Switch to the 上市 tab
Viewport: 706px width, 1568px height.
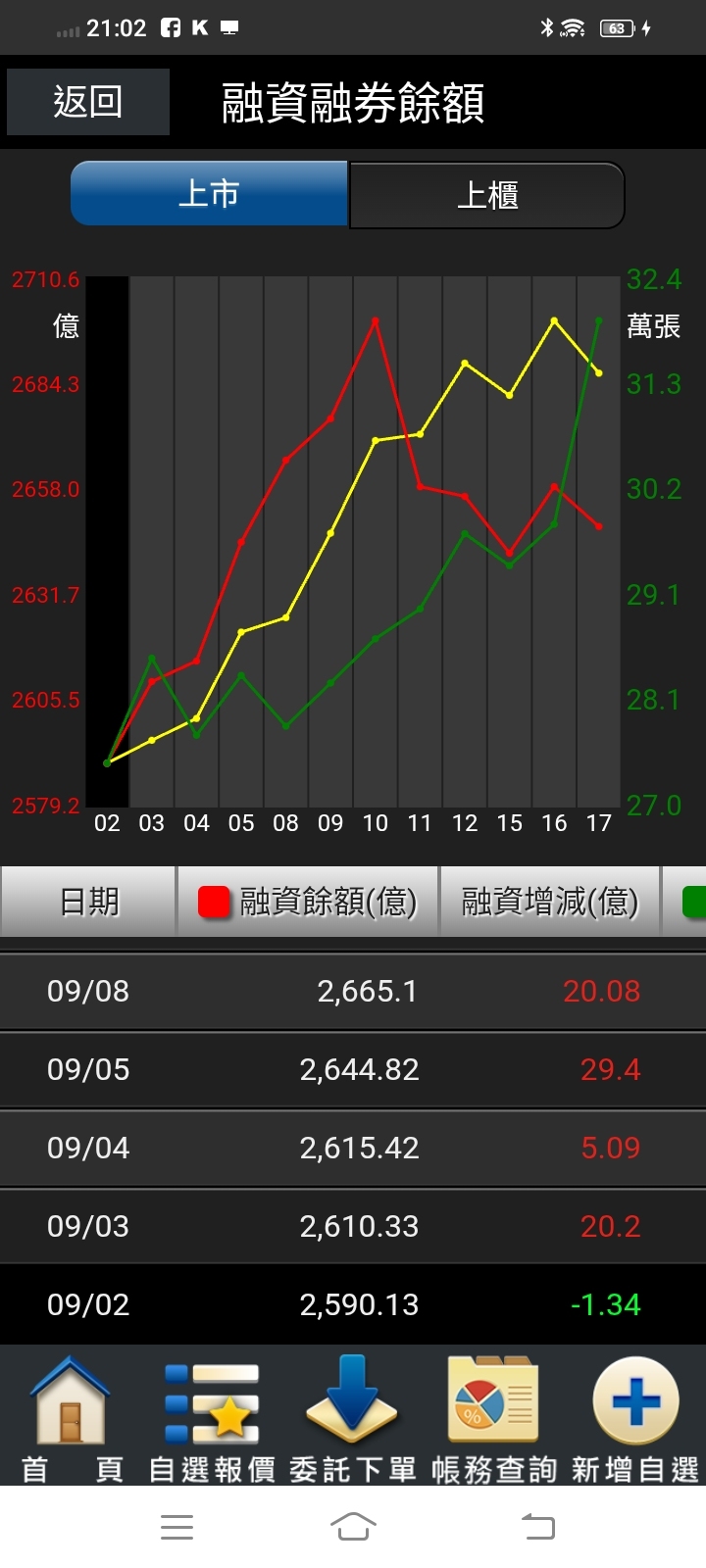click(x=209, y=194)
